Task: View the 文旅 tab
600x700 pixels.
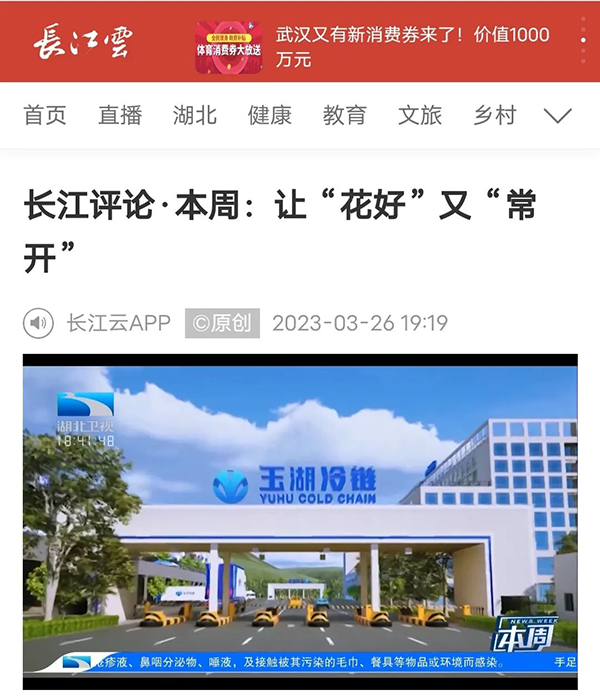Action: (420, 115)
